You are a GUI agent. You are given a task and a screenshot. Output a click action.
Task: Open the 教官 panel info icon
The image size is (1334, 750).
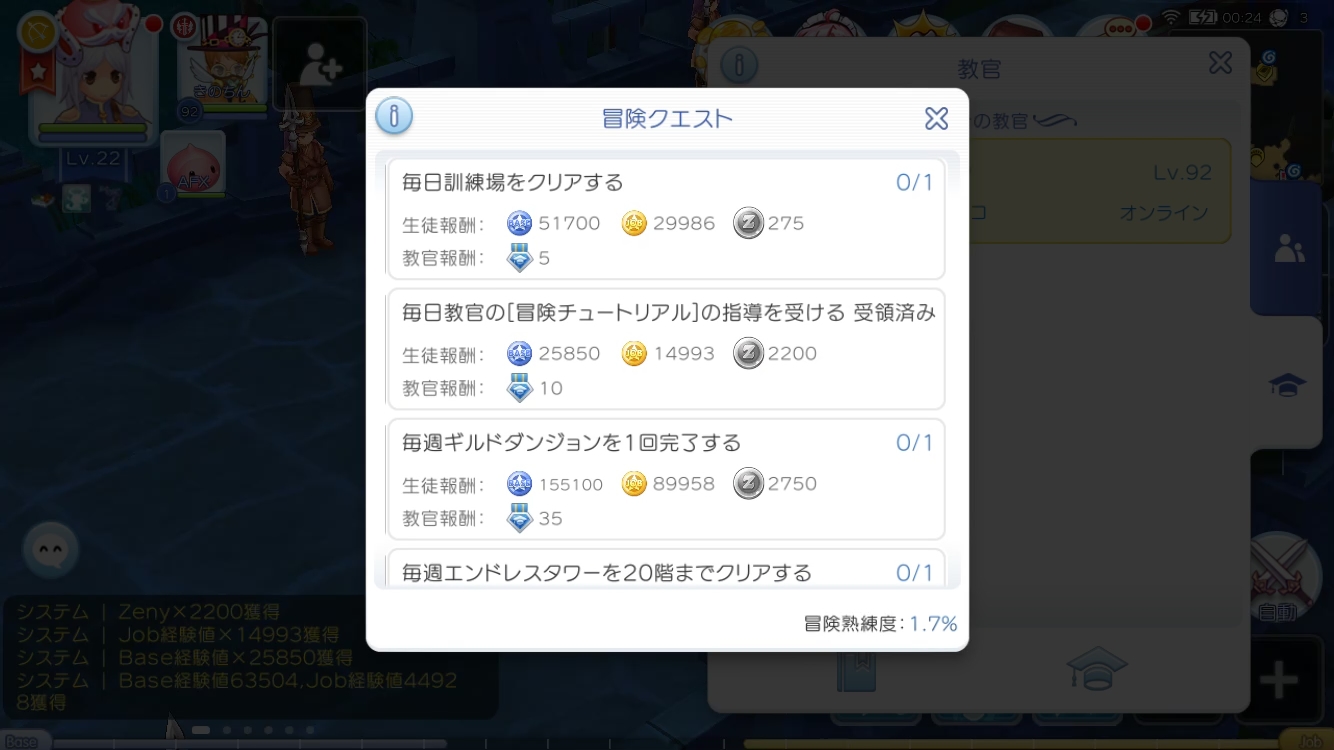[739, 66]
